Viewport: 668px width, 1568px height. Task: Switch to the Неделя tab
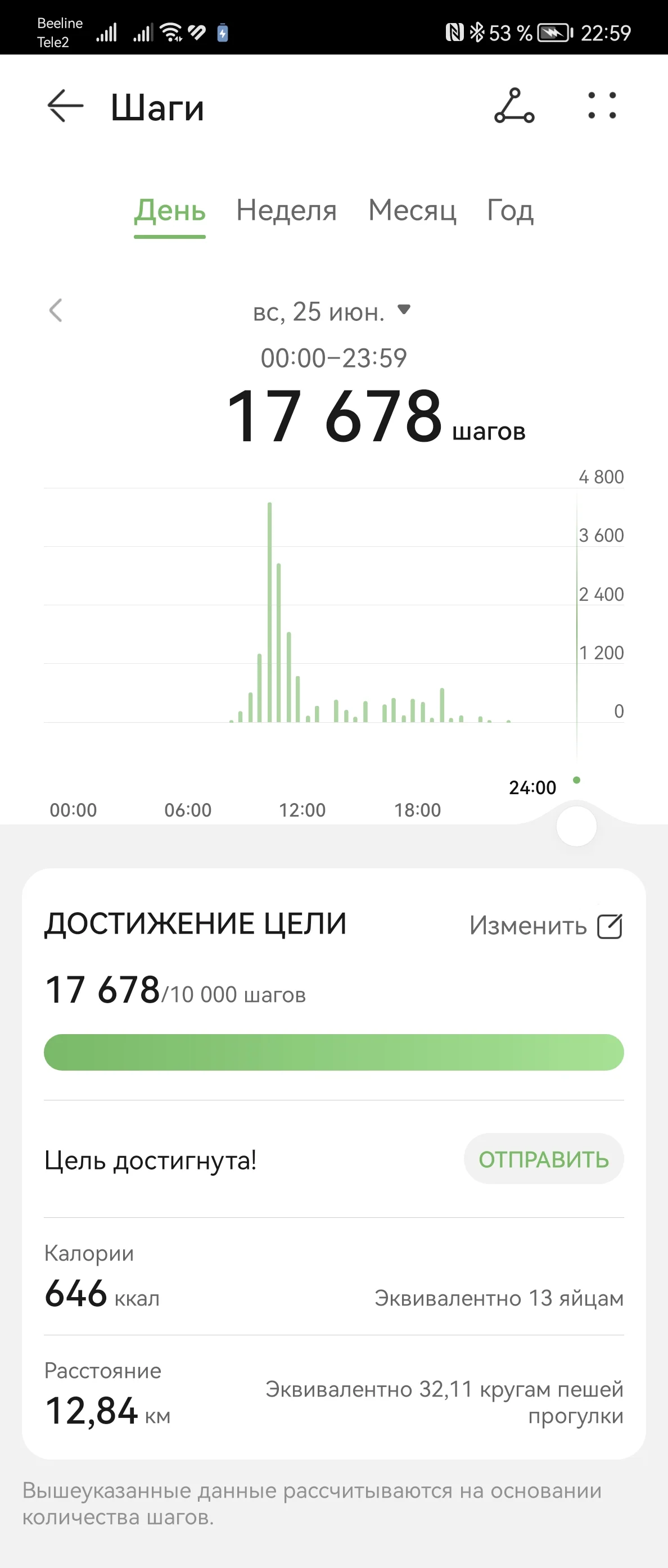(x=286, y=211)
